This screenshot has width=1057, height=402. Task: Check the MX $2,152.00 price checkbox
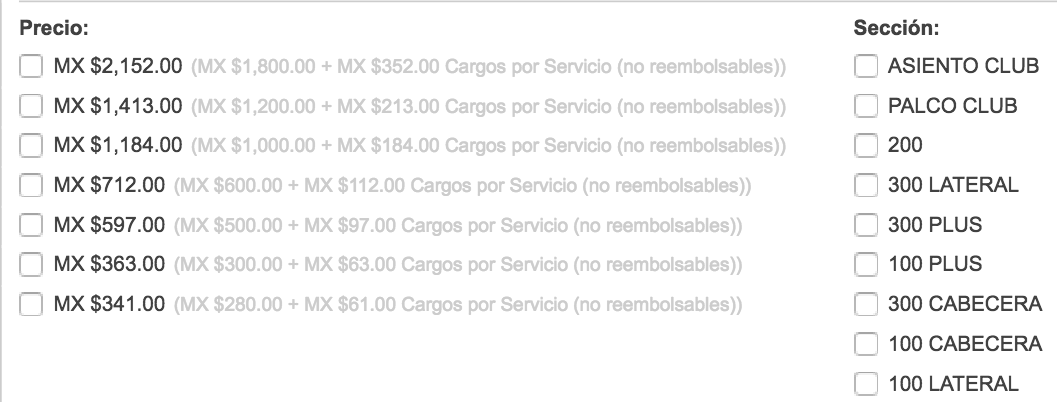coord(31,67)
